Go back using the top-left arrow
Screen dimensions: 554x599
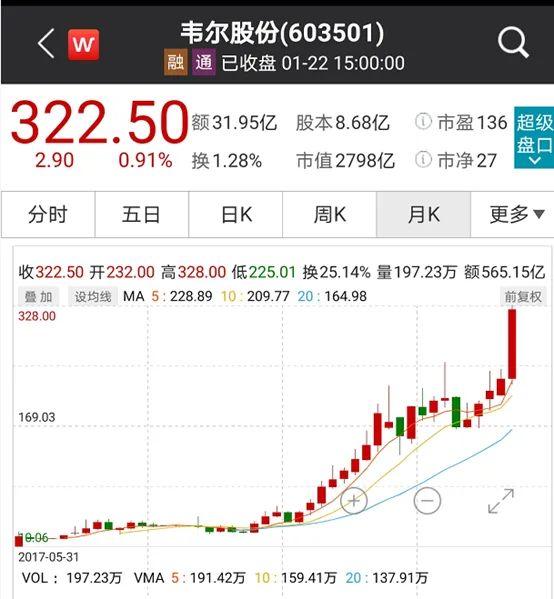coord(46,44)
